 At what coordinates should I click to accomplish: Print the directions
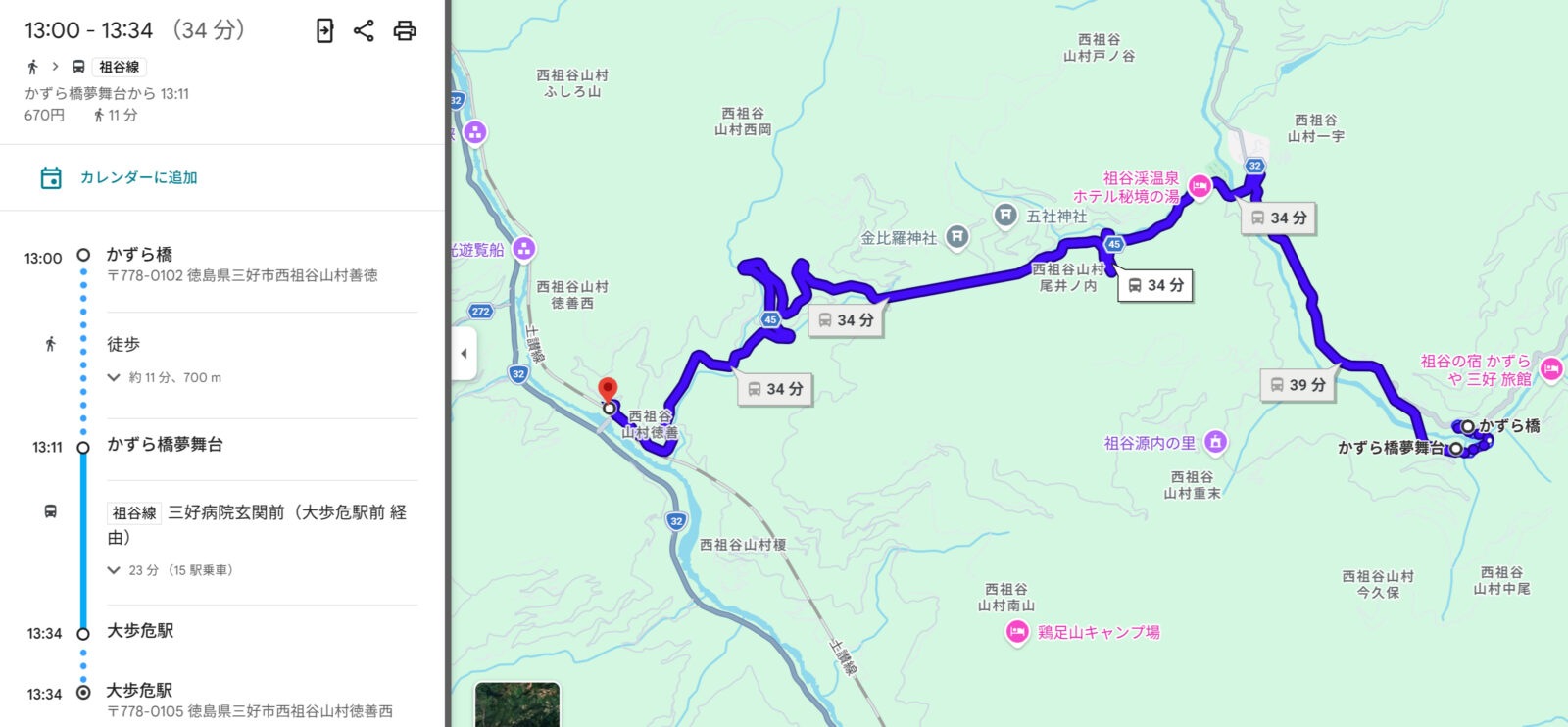405,30
